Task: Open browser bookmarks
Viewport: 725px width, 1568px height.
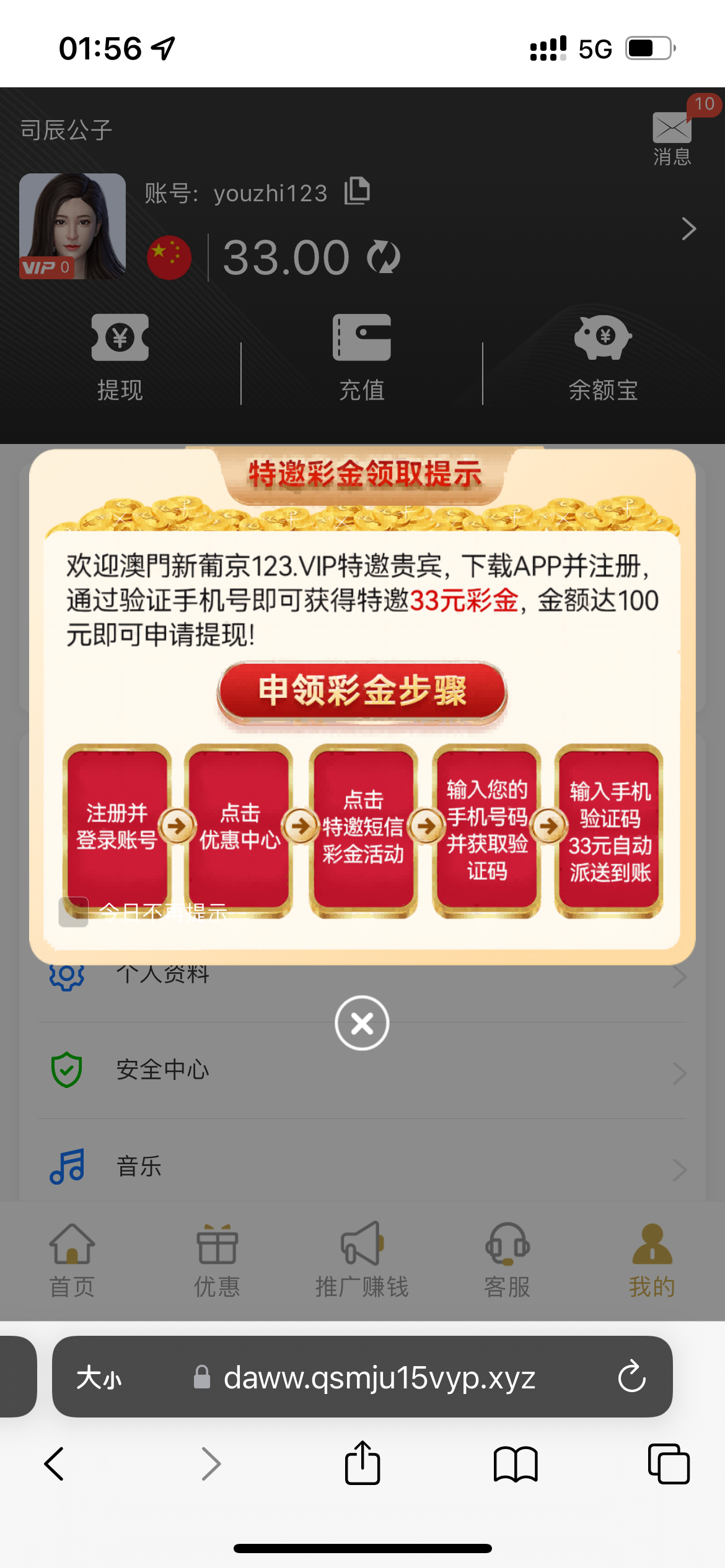Action: coord(516,1464)
